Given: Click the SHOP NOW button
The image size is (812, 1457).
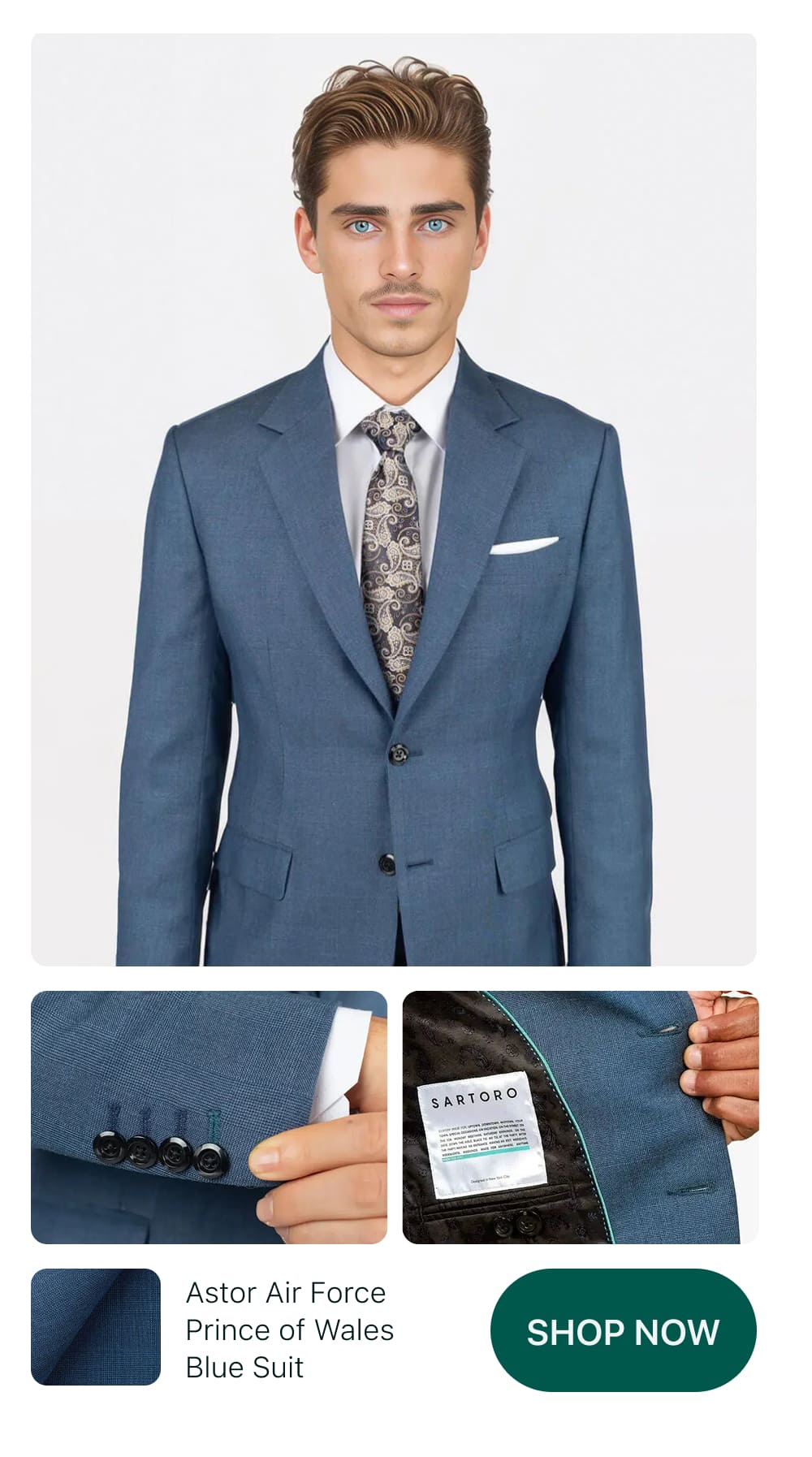Looking at the screenshot, I should [x=625, y=1330].
